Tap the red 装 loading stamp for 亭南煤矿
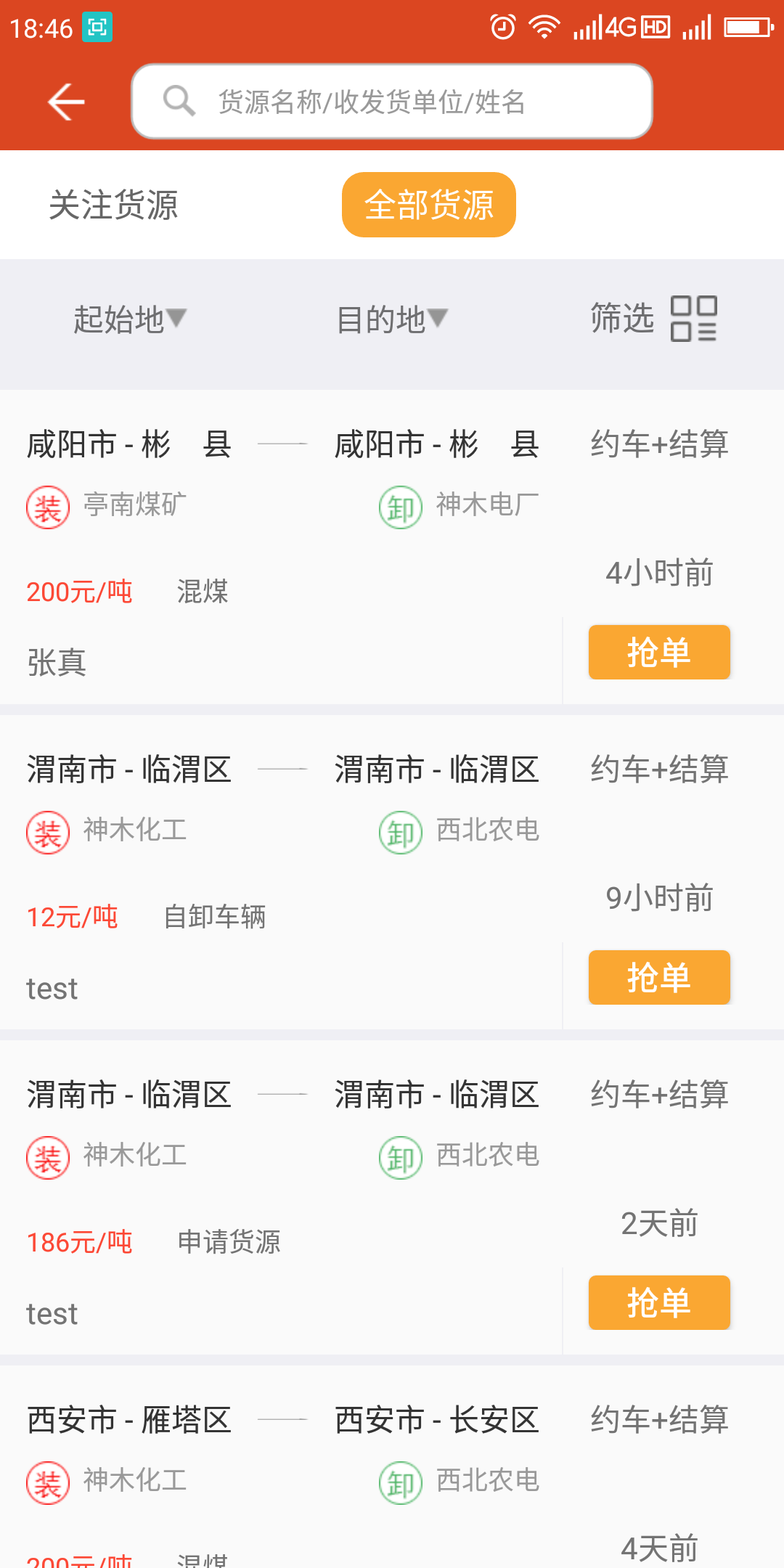Viewport: 784px width, 1568px height. pos(47,506)
